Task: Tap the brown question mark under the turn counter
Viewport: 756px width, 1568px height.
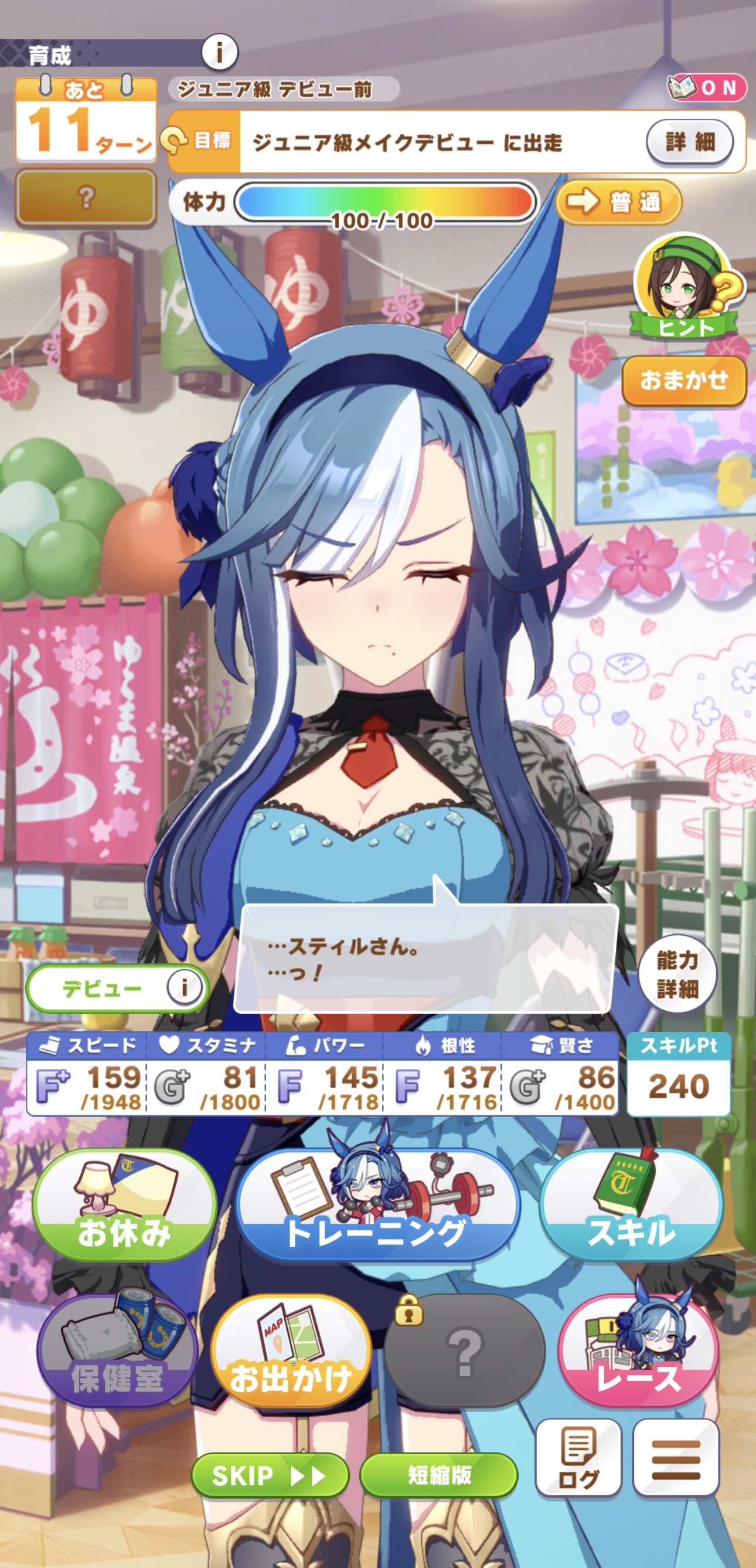Action: [x=86, y=197]
